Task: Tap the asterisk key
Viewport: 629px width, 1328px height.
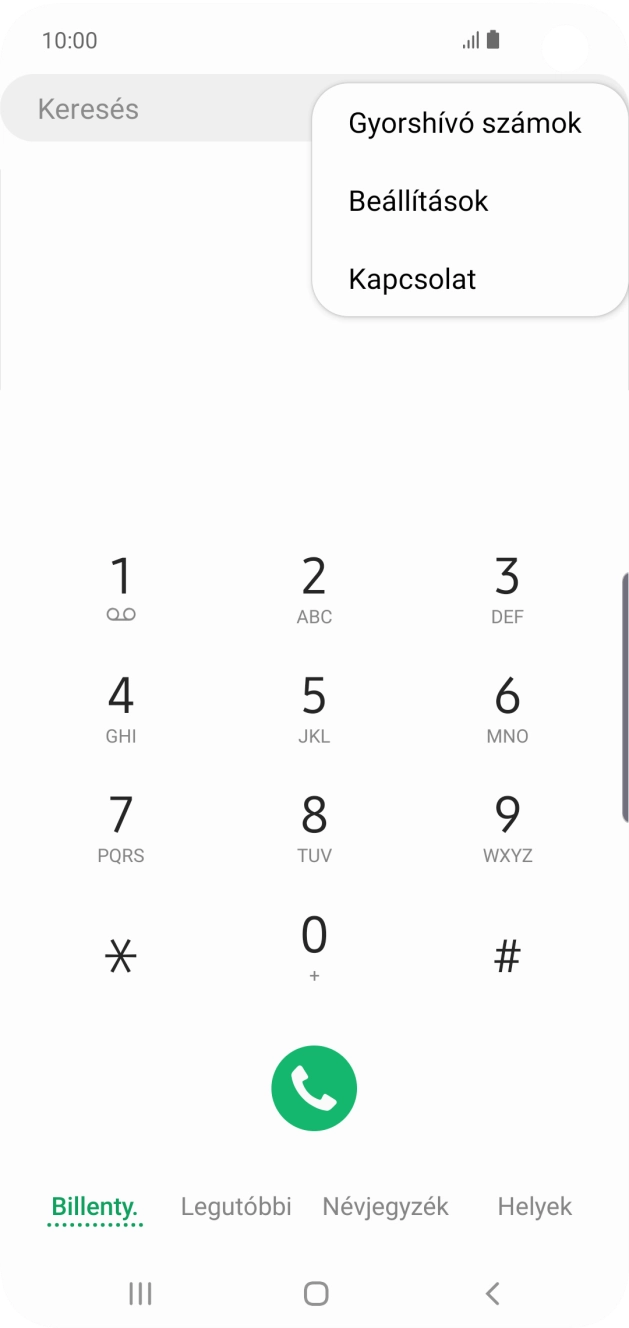Action: (121, 957)
